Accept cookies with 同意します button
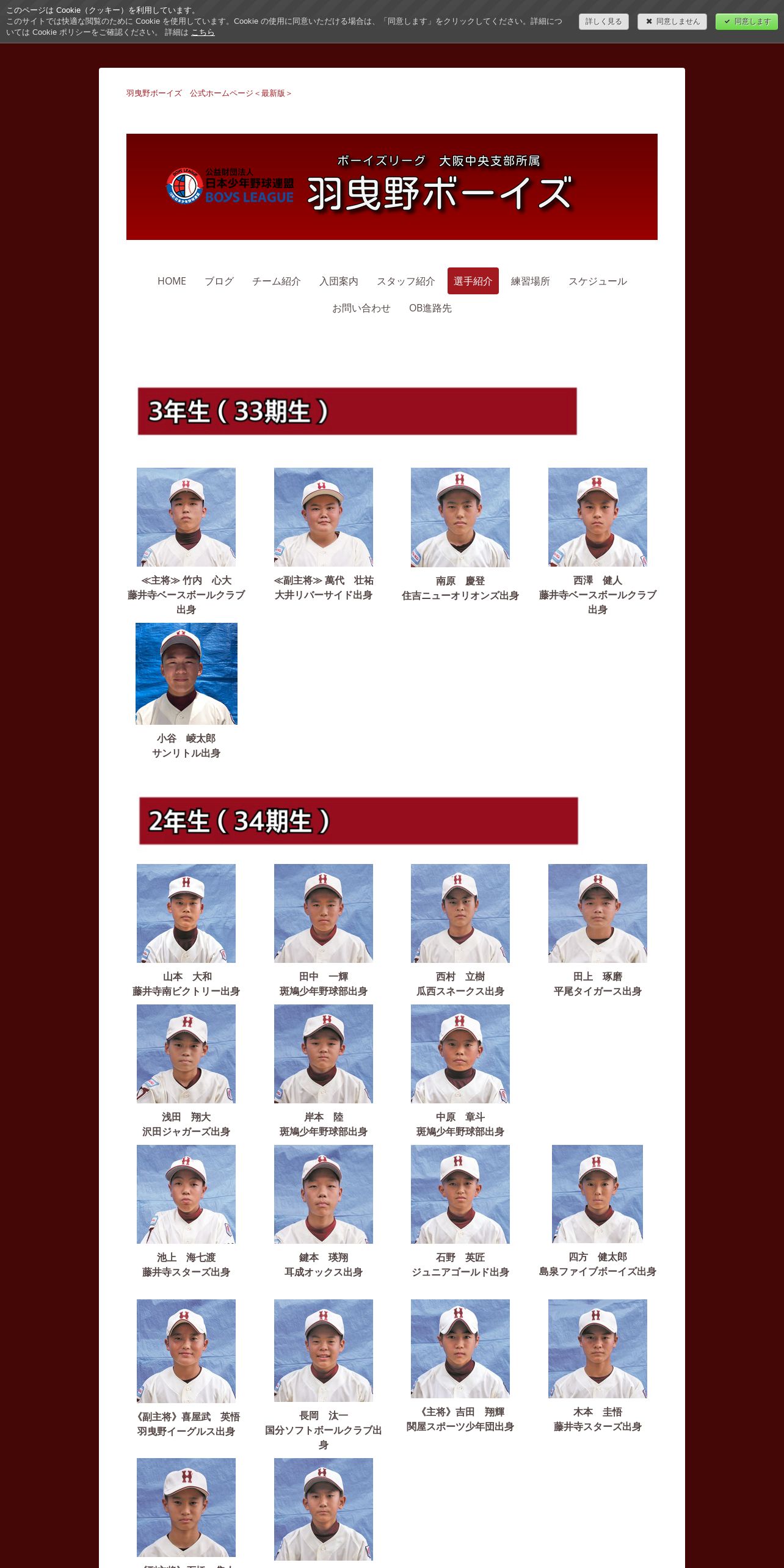The image size is (784, 1568). click(x=746, y=21)
